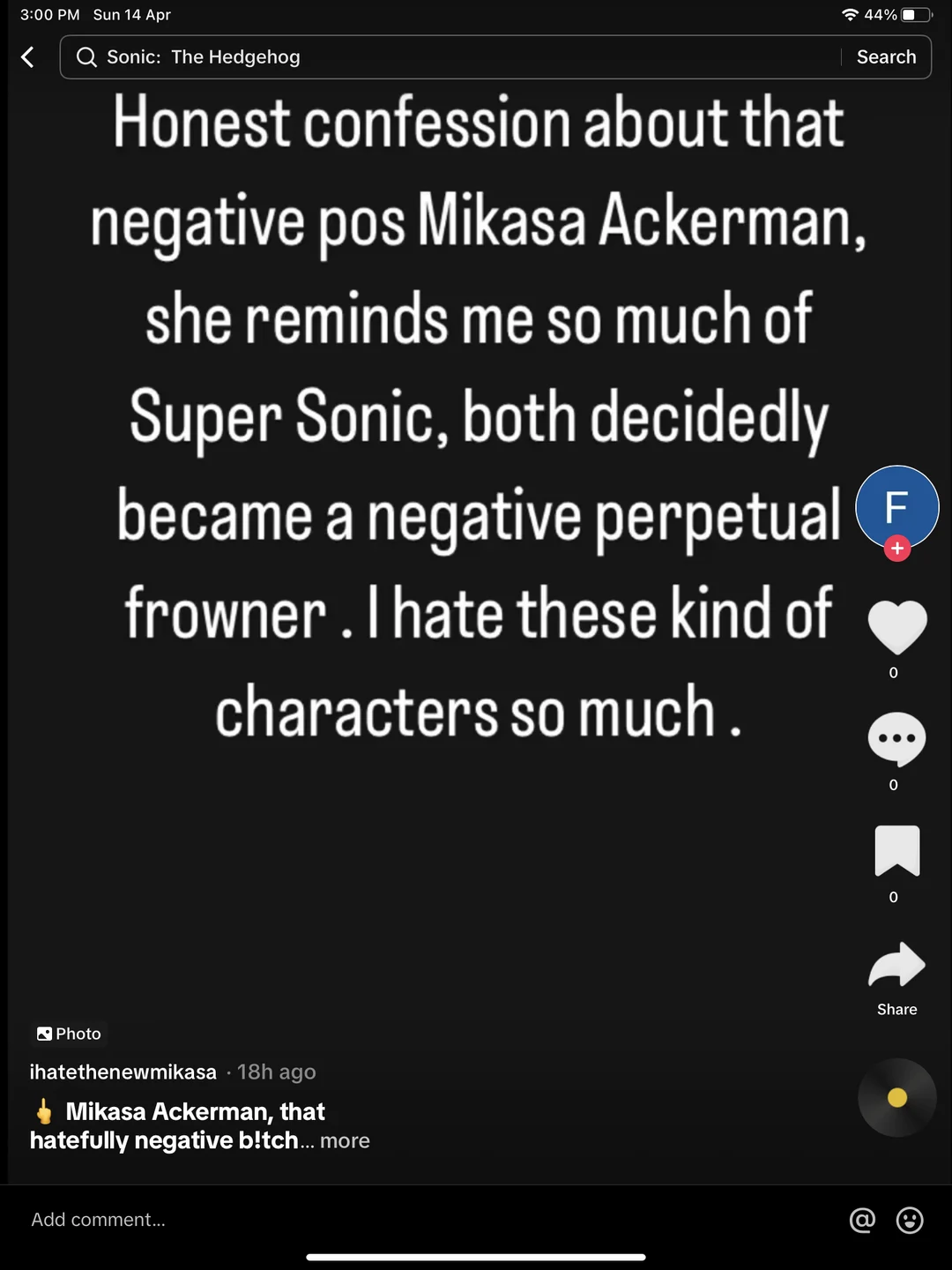Open the comments bubble
952x1270 pixels.
[x=896, y=739]
